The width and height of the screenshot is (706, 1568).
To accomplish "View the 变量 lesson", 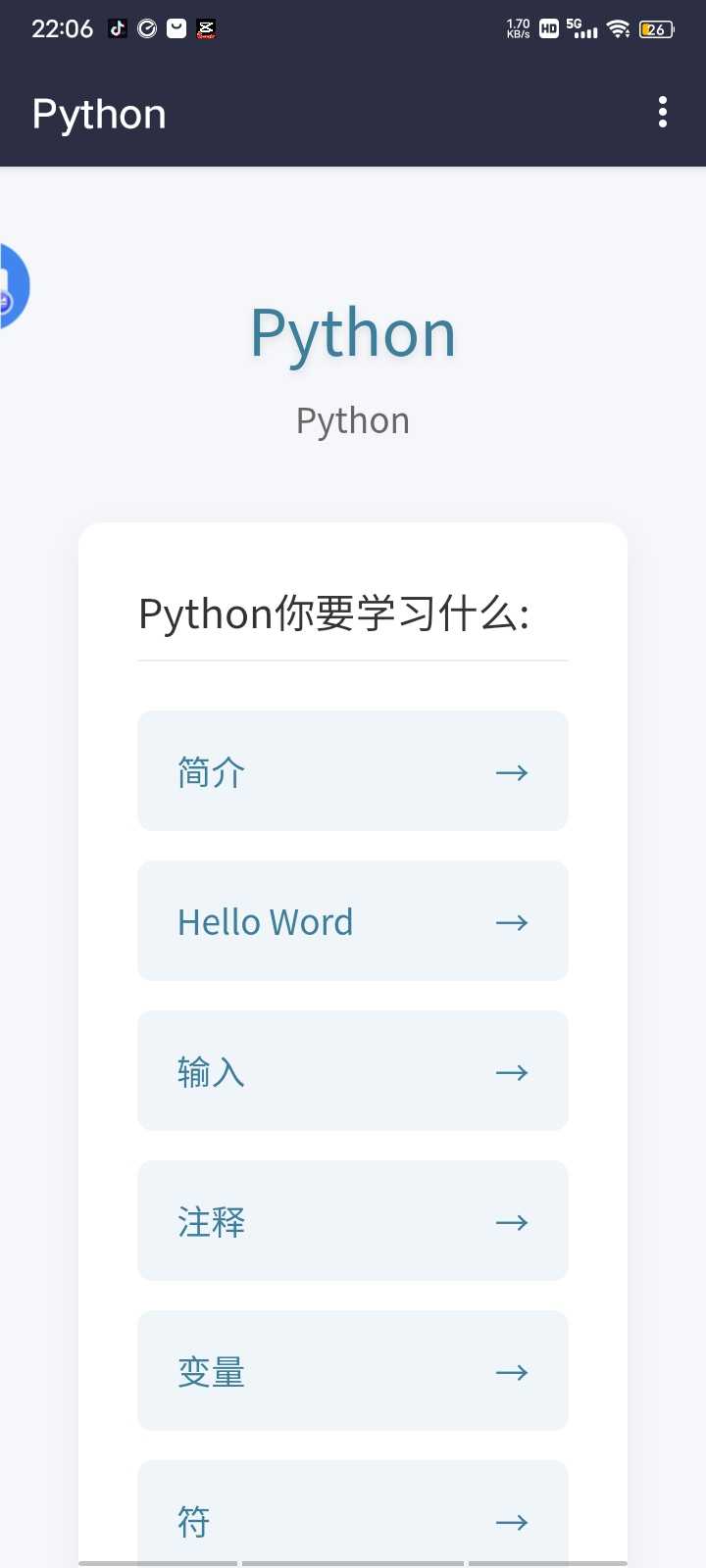I will point(352,1371).
